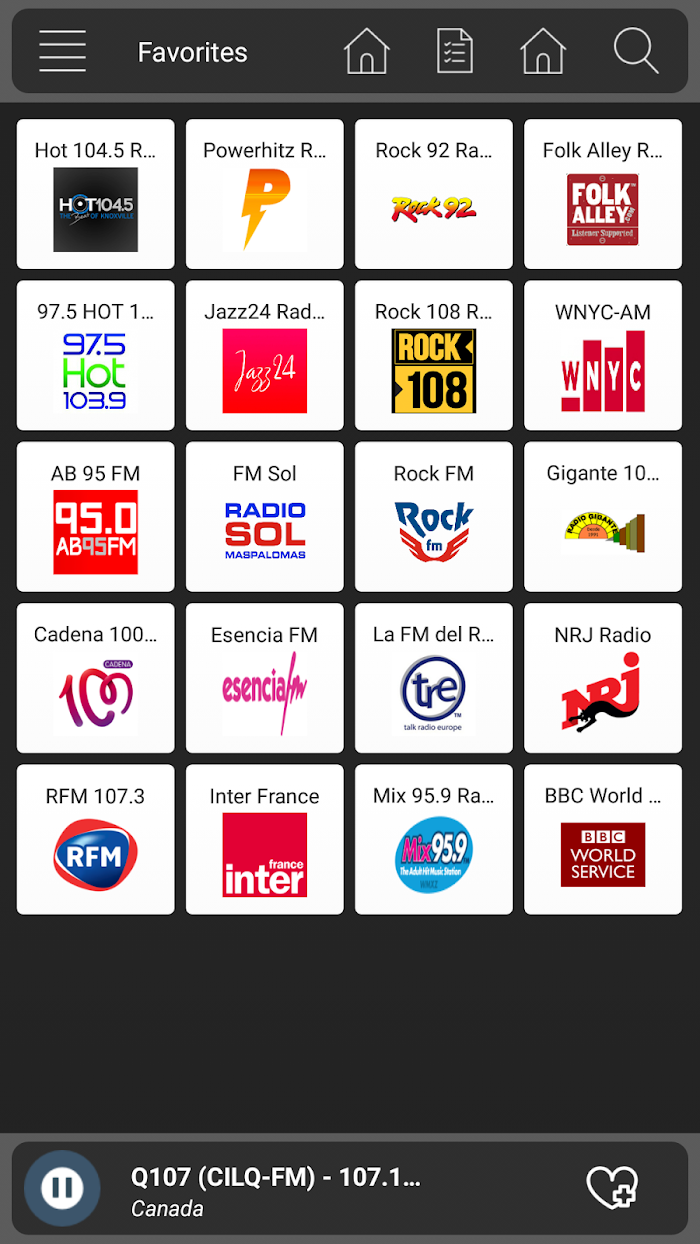Tune in to WNYC-AM
This screenshot has height=1244, width=700.
click(603, 356)
